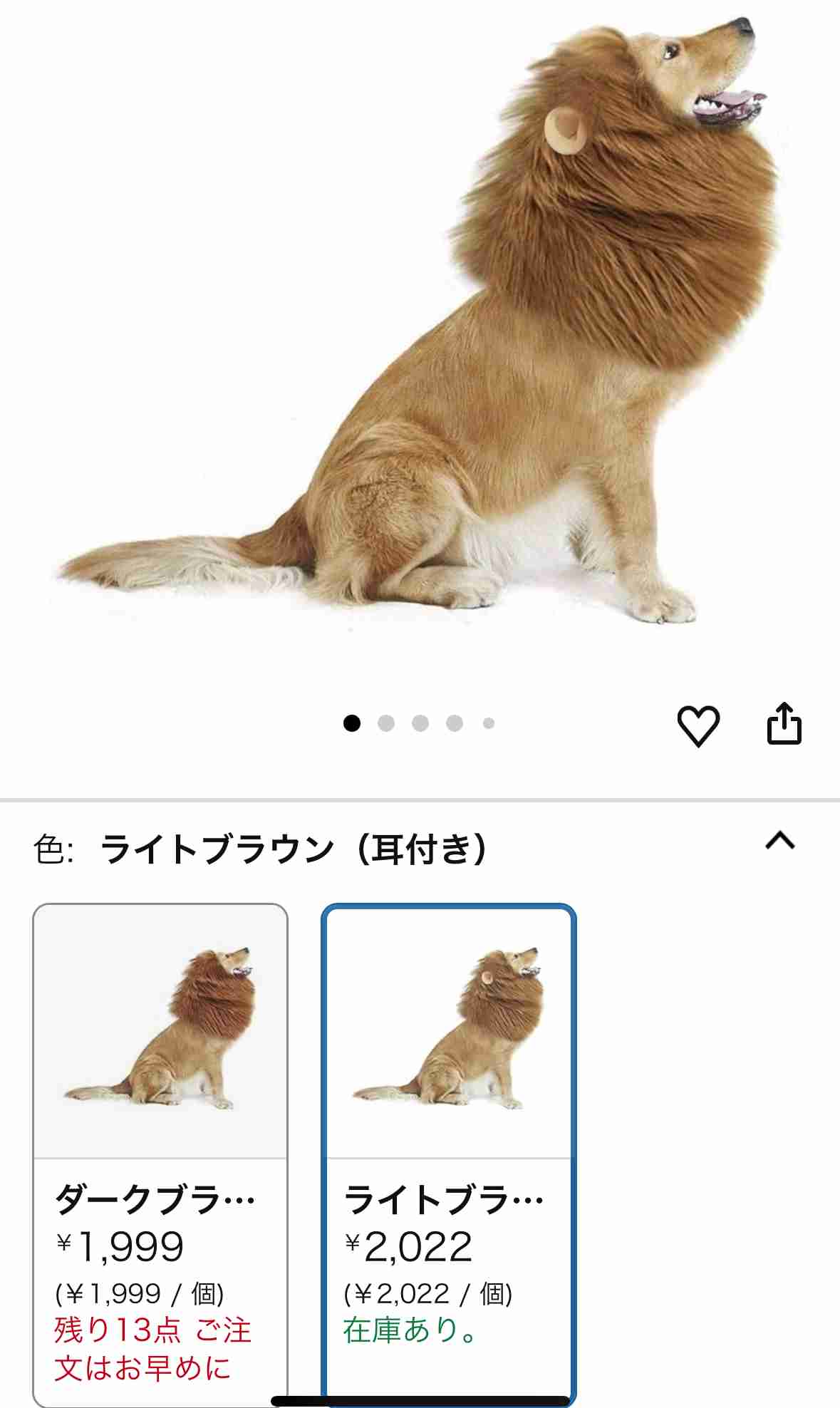The width and height of the screenshot is (840, 1408).
Task: Select the filled first carousel dot
Action: point(351,723)
